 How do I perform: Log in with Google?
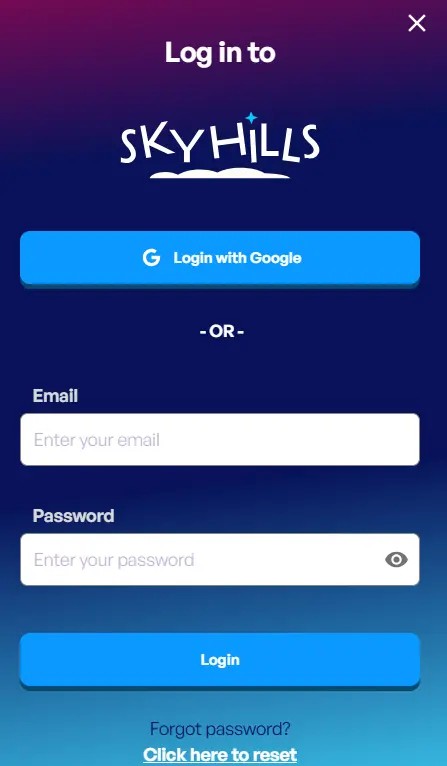[x=220, y=258]
